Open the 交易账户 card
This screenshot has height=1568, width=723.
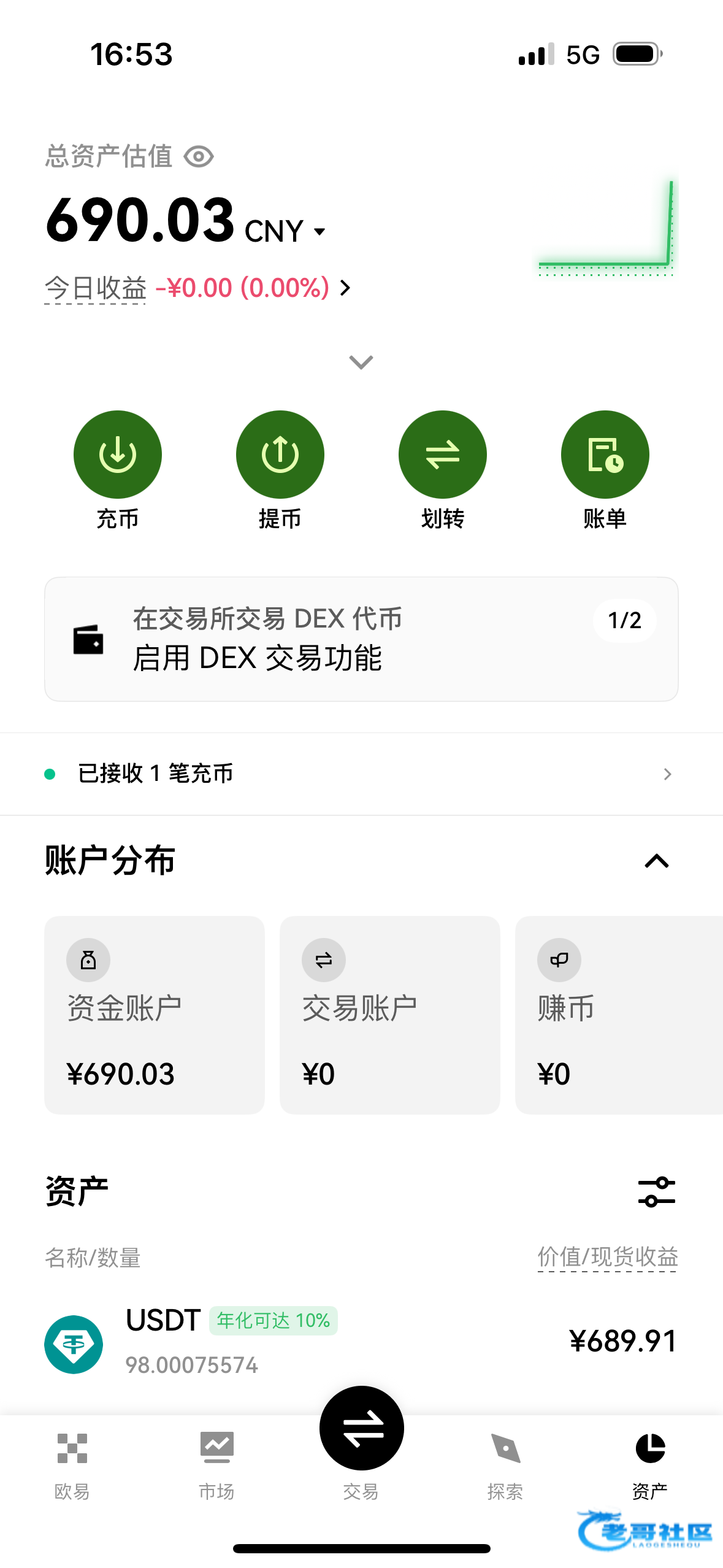tap(389, 1015)
